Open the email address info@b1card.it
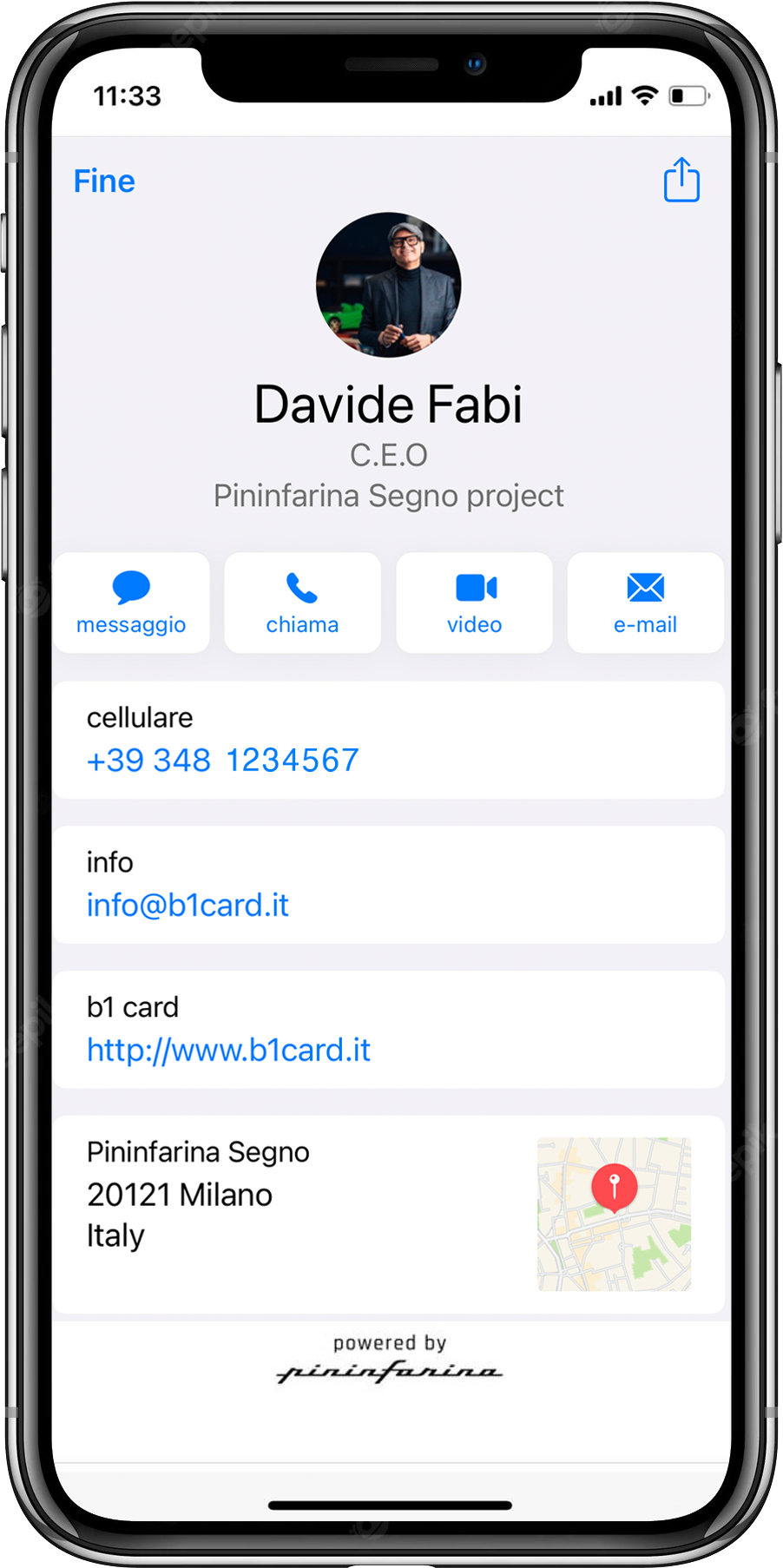 [x=188, y=906]
